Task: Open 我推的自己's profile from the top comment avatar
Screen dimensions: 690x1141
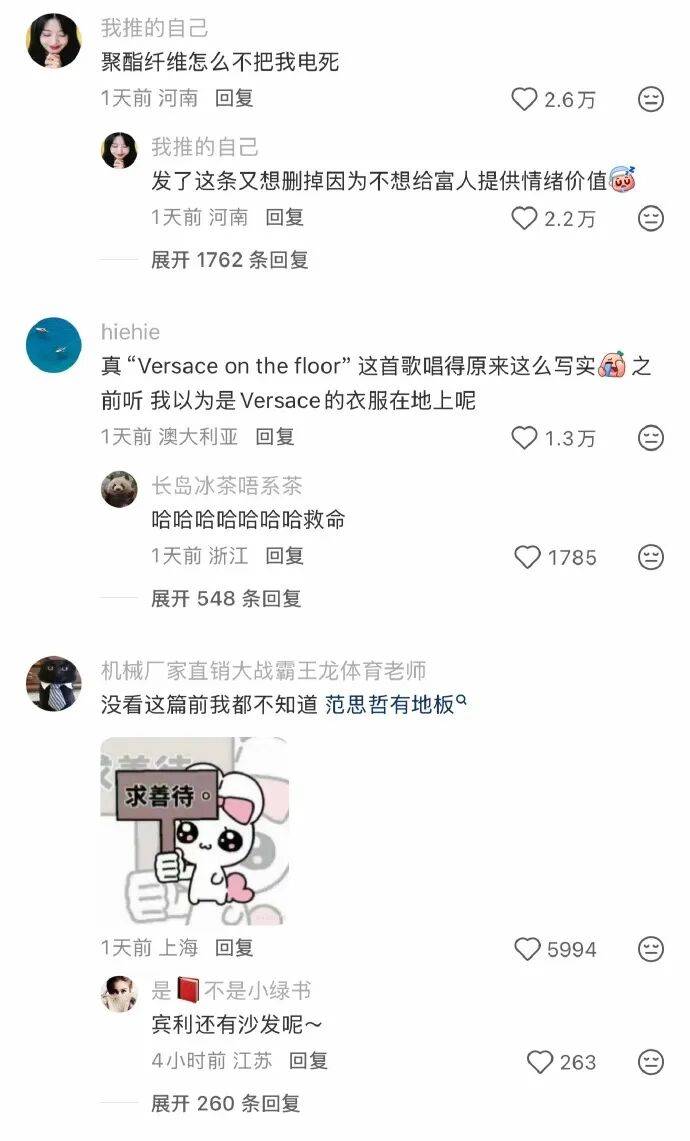Action: click(x=54, y=41)
